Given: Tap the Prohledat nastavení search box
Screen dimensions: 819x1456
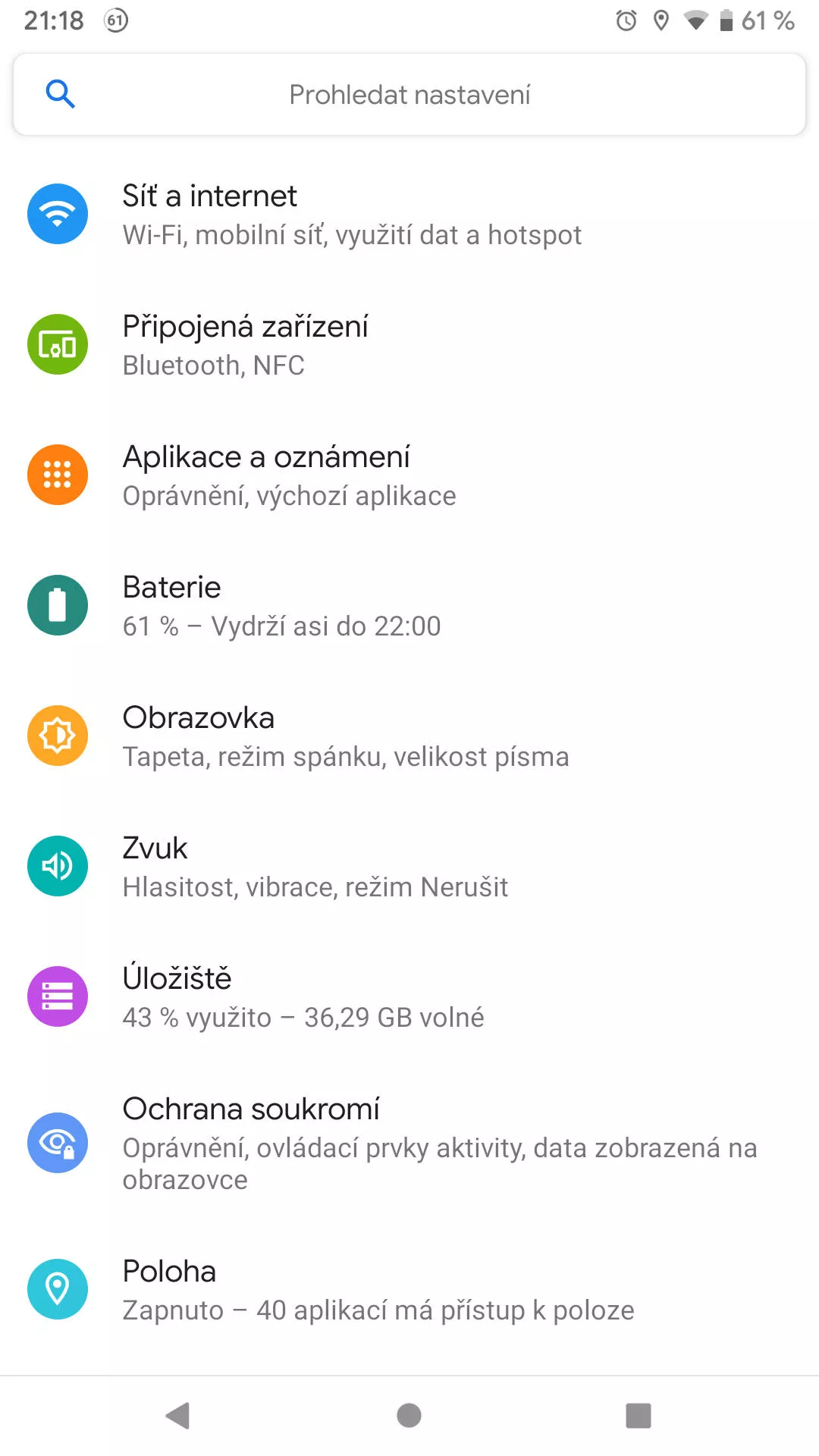Looking at the screenshot, I should tap(409, 95).
